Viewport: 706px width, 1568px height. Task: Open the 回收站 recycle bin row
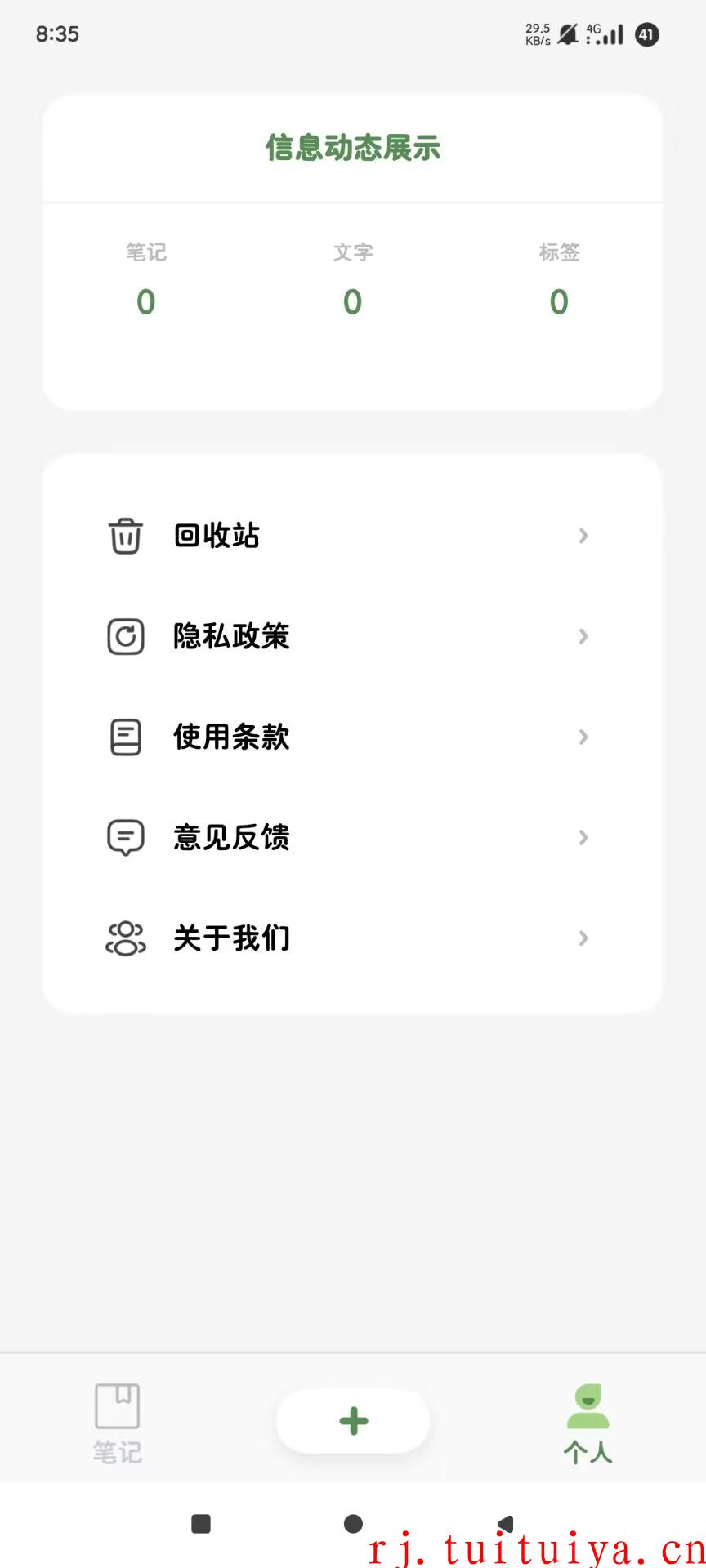click(x=352, y=536)
